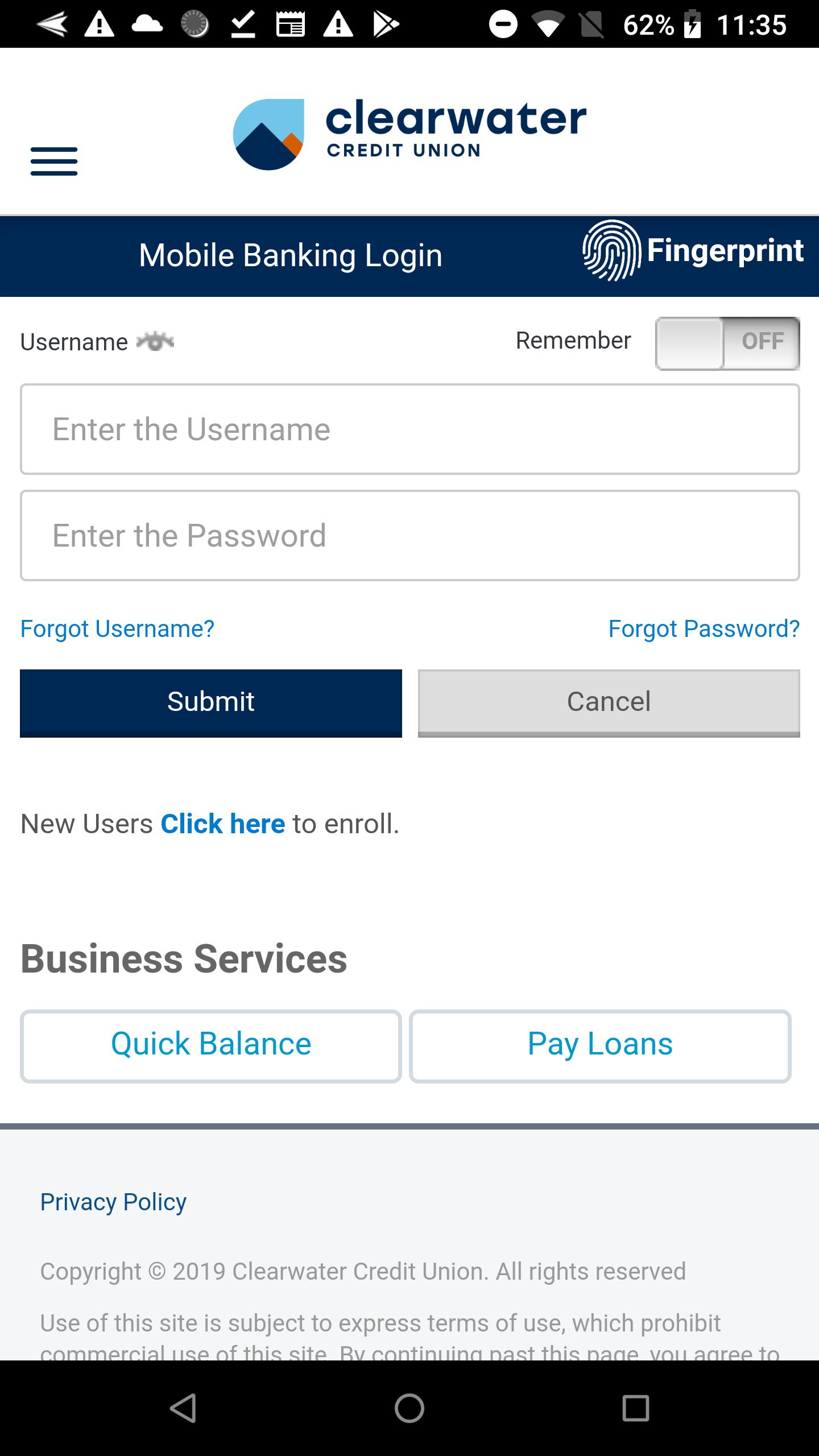Open Pay Loans
The image size is (819, 1456).
tap(600, 1046)
